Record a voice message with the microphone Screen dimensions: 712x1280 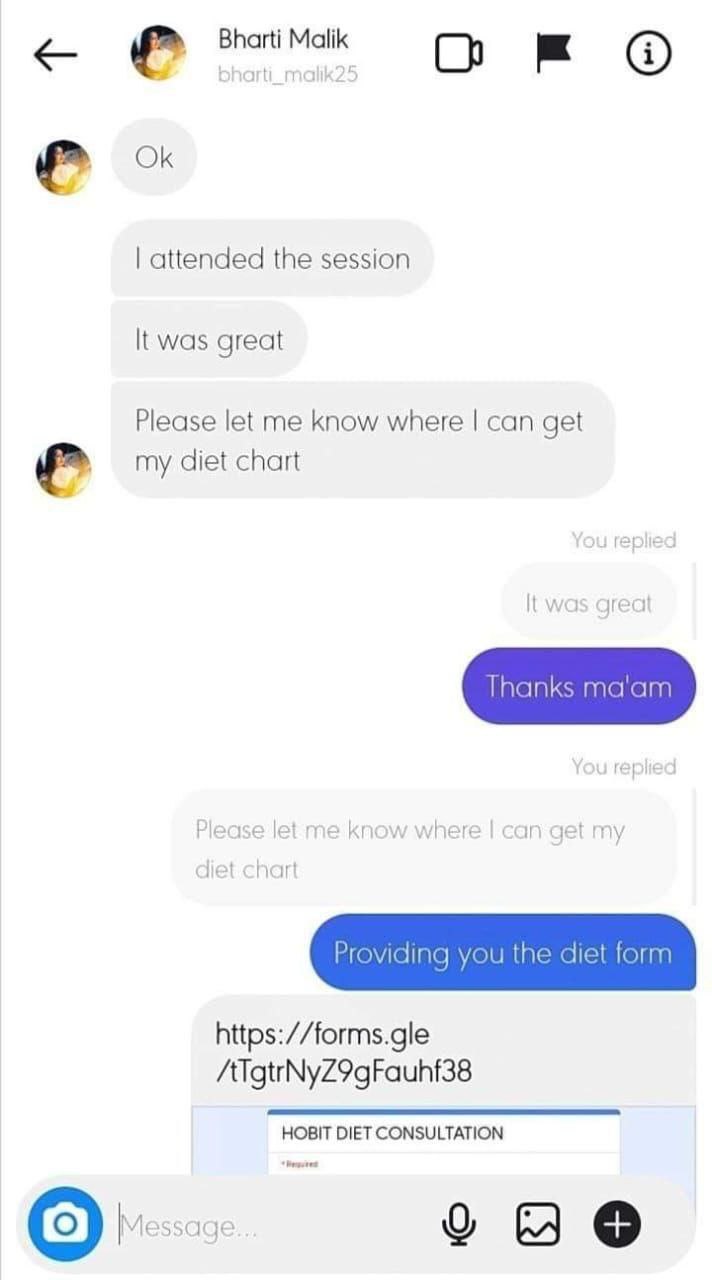tap(459, 1224)
